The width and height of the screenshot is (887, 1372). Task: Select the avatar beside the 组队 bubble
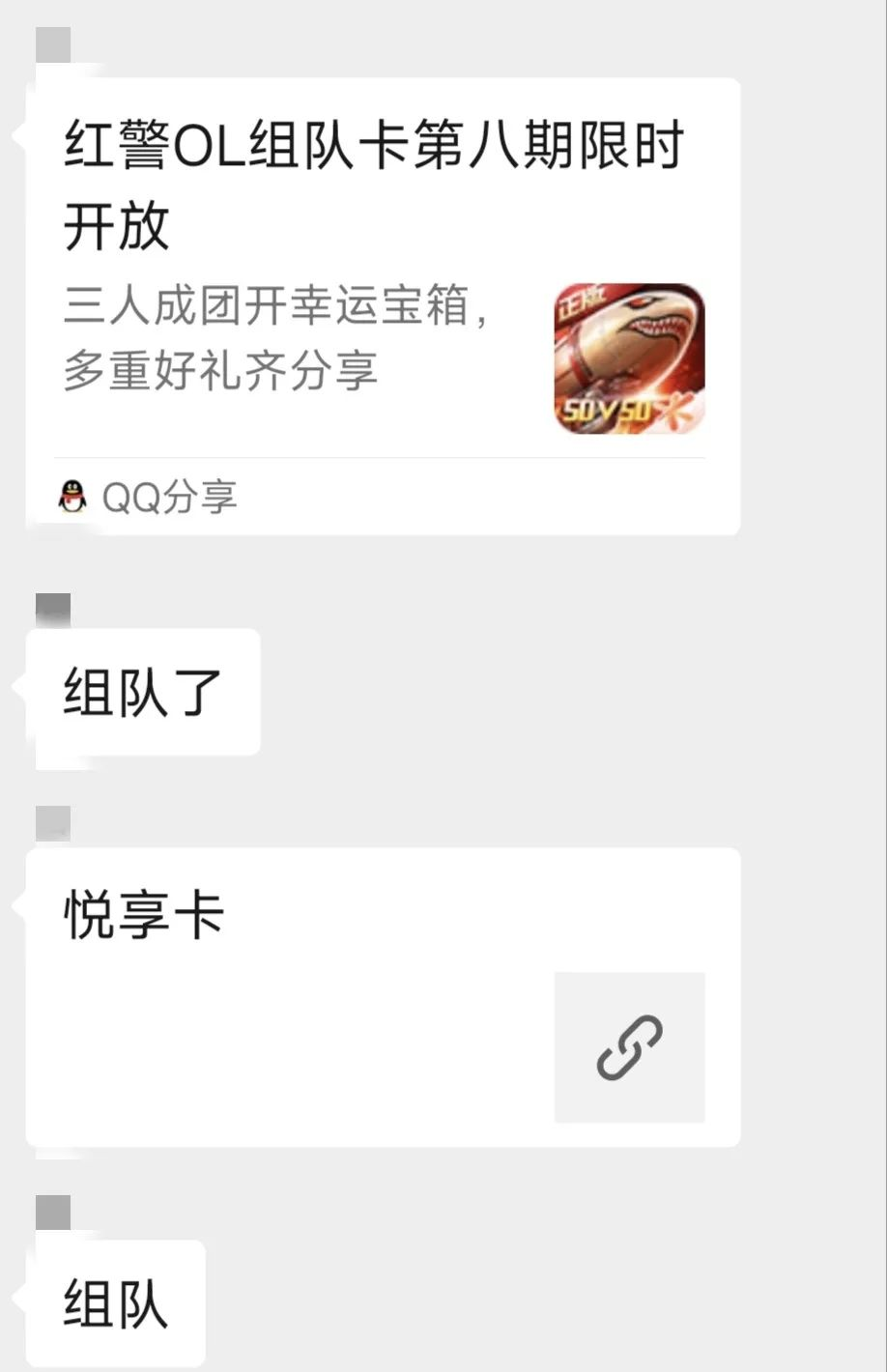(53, 1212)
